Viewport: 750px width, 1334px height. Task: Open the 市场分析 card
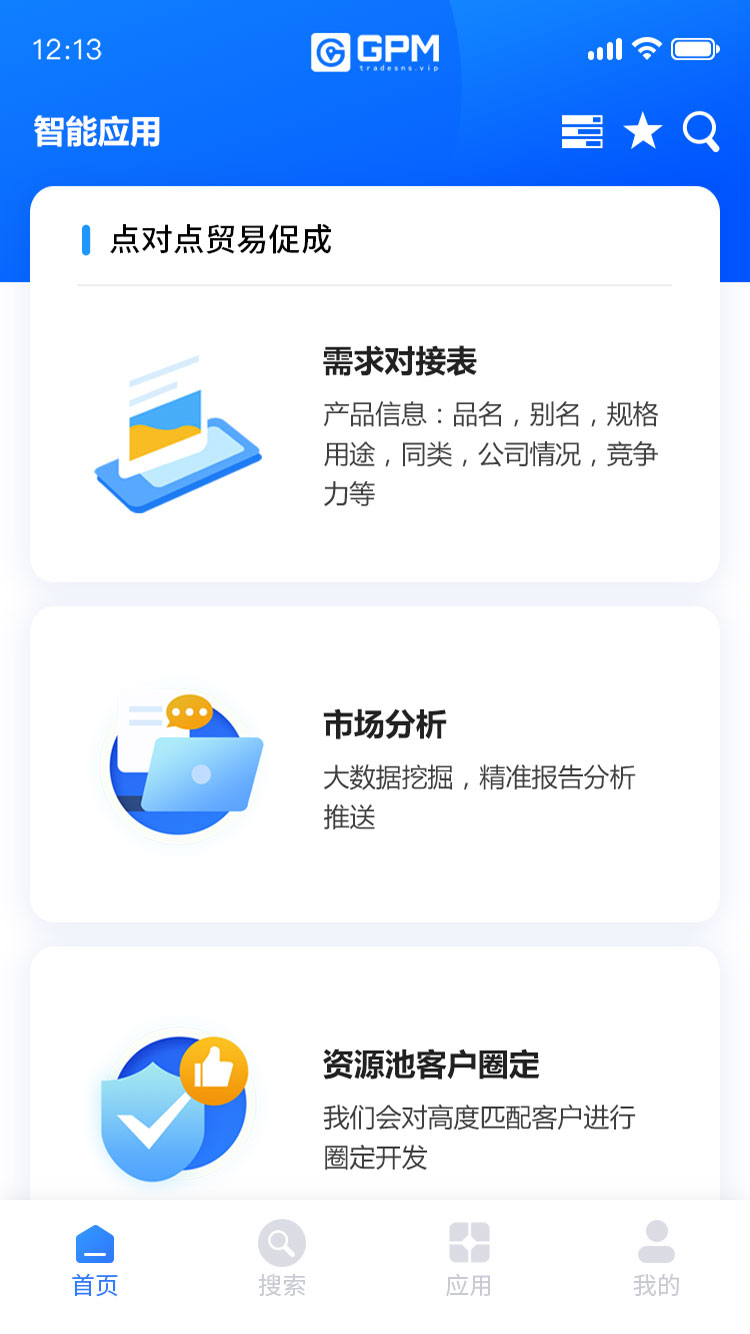[375, 763]
